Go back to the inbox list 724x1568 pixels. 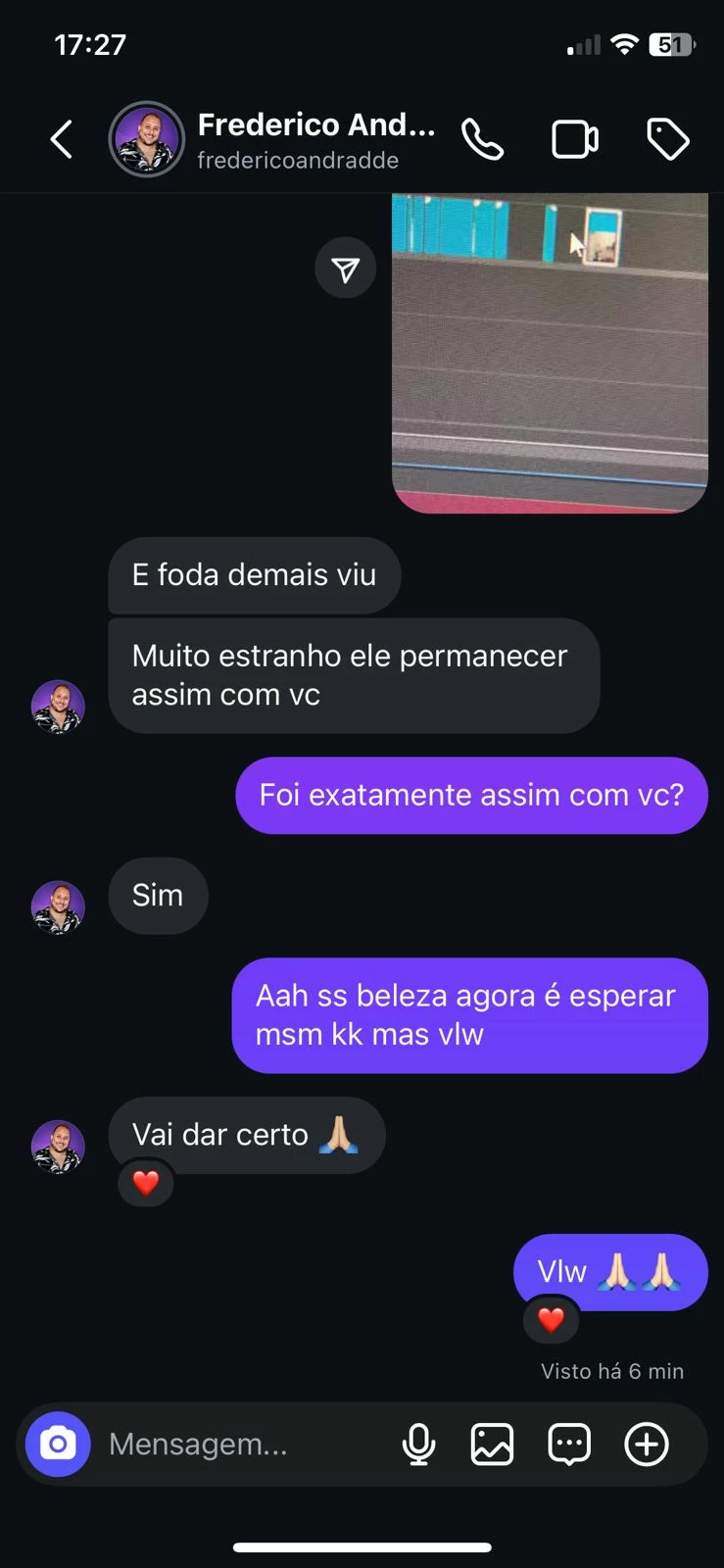pyautogui.click(x=61, y=139)
